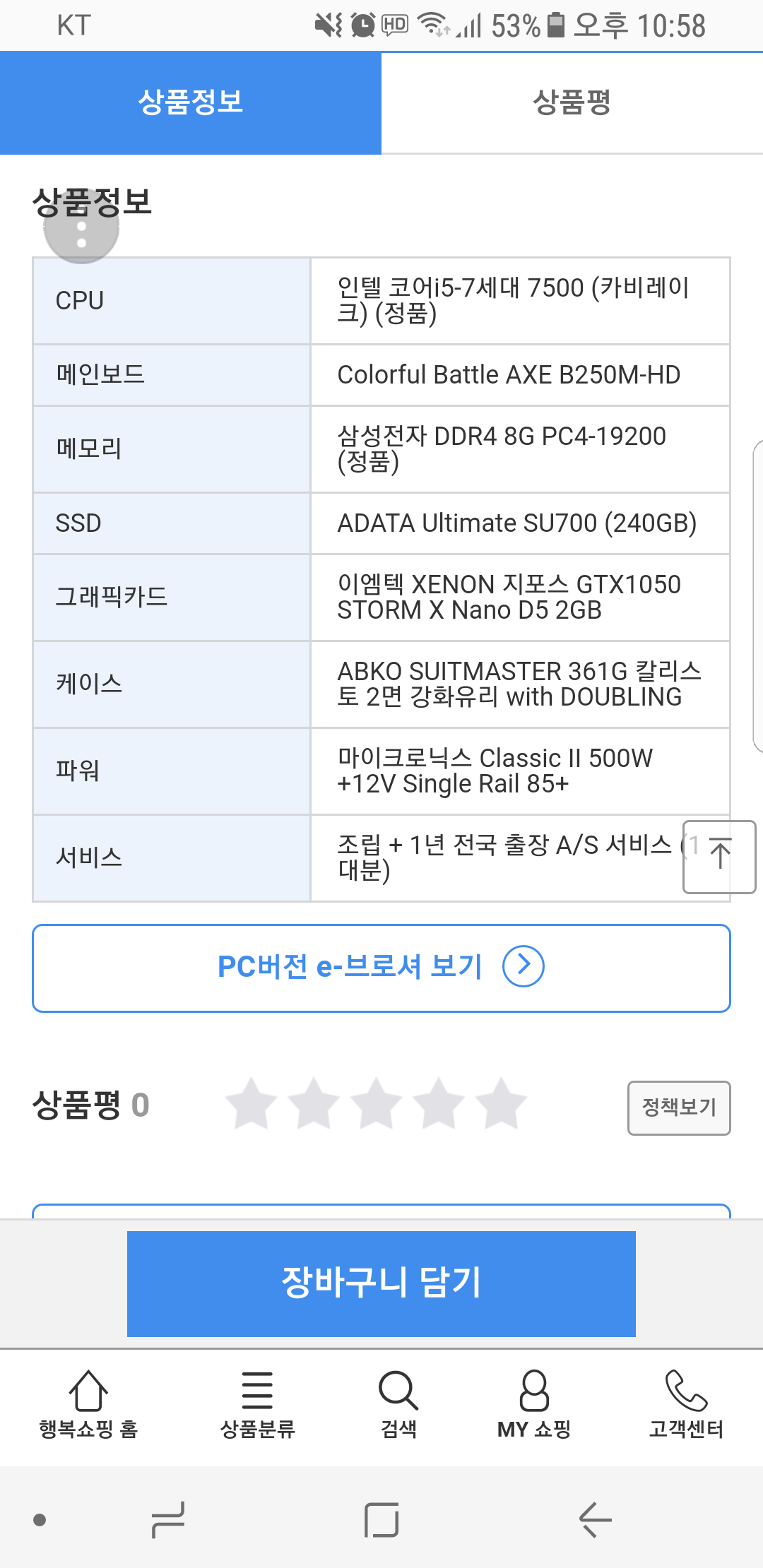Open 고객센터
This screenshot has height=1568, width=763.
686,1406
